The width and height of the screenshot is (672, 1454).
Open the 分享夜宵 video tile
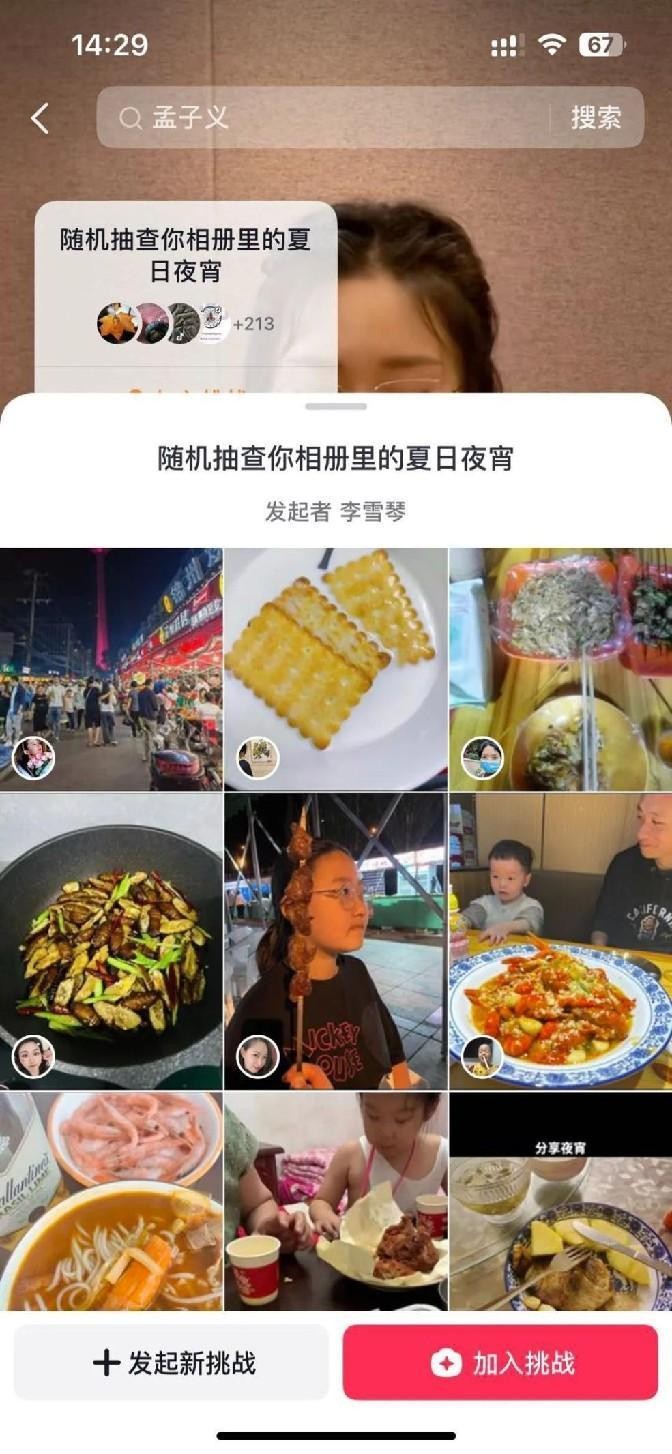(560, 1200)
